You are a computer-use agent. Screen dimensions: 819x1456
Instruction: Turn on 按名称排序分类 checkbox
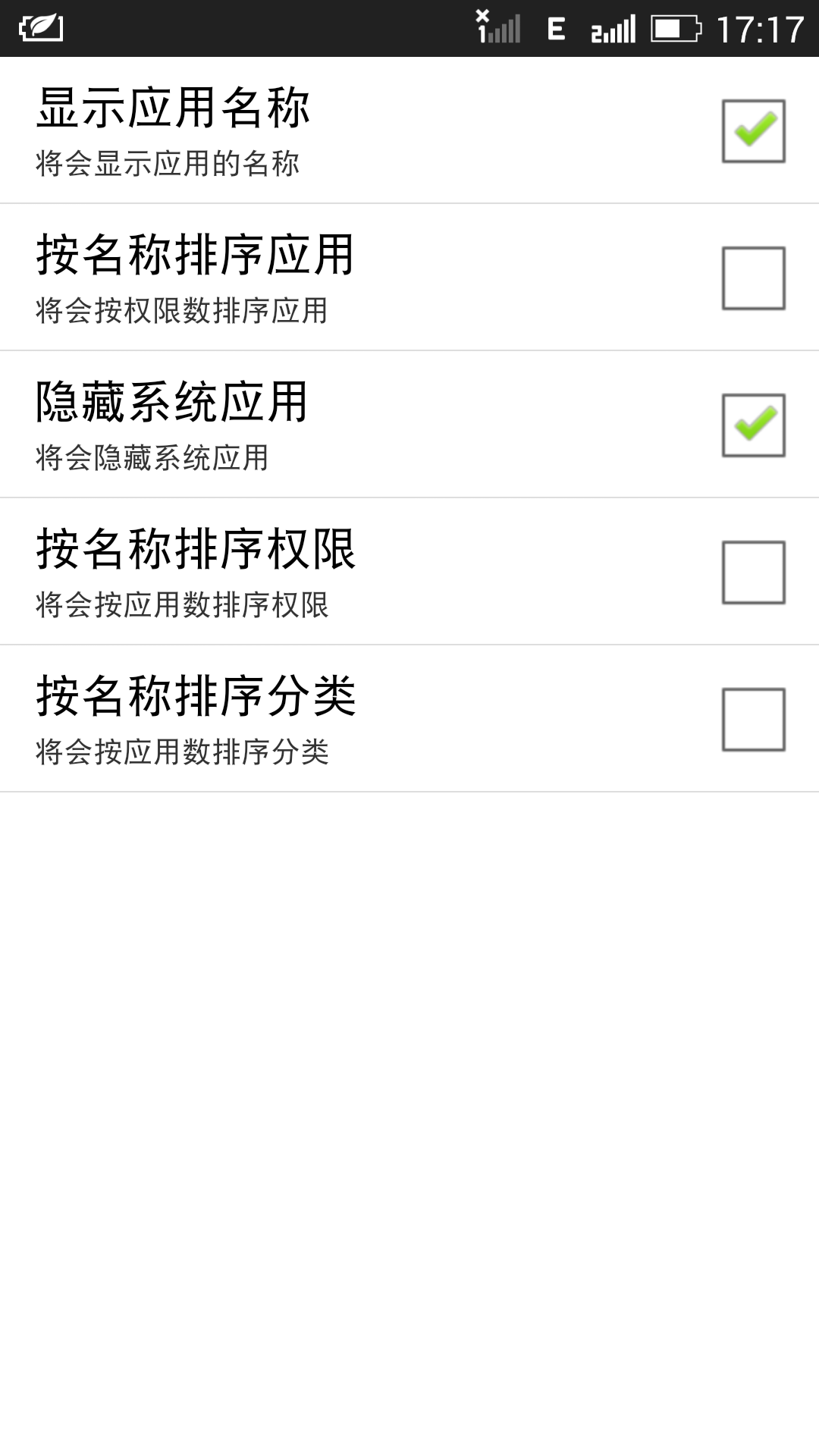coord(753,720)
